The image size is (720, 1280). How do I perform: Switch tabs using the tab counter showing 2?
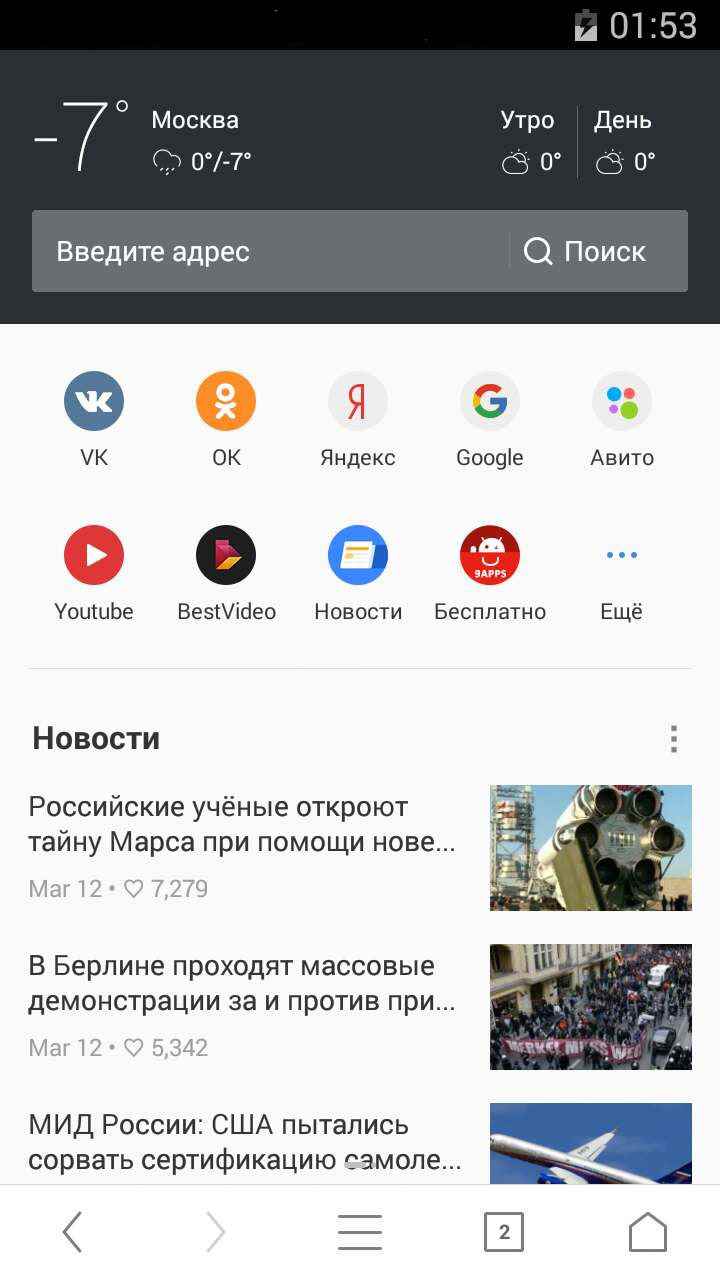[504, 1231]
